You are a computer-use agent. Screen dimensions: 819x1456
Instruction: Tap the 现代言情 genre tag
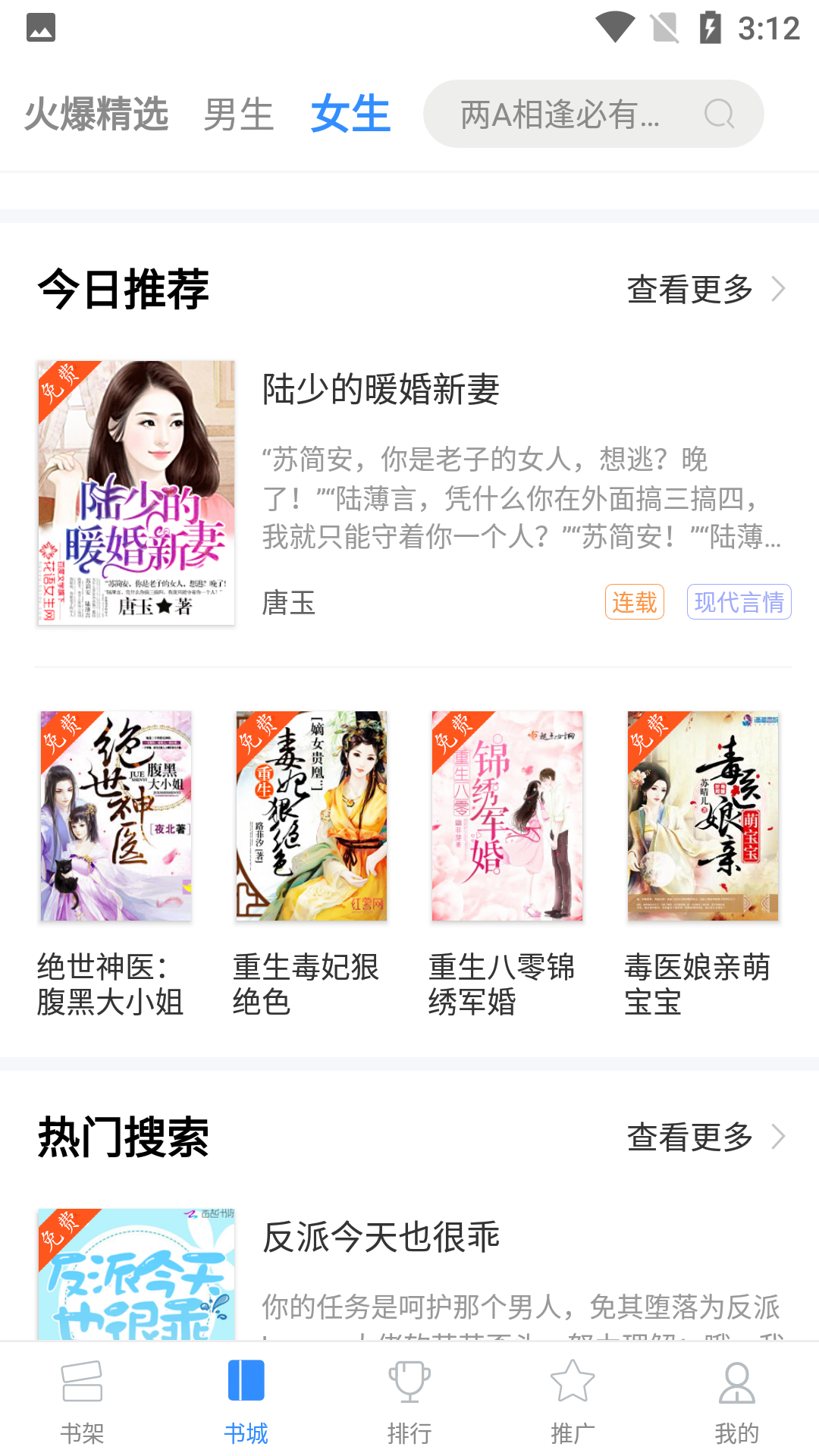[x=739, y=601]
